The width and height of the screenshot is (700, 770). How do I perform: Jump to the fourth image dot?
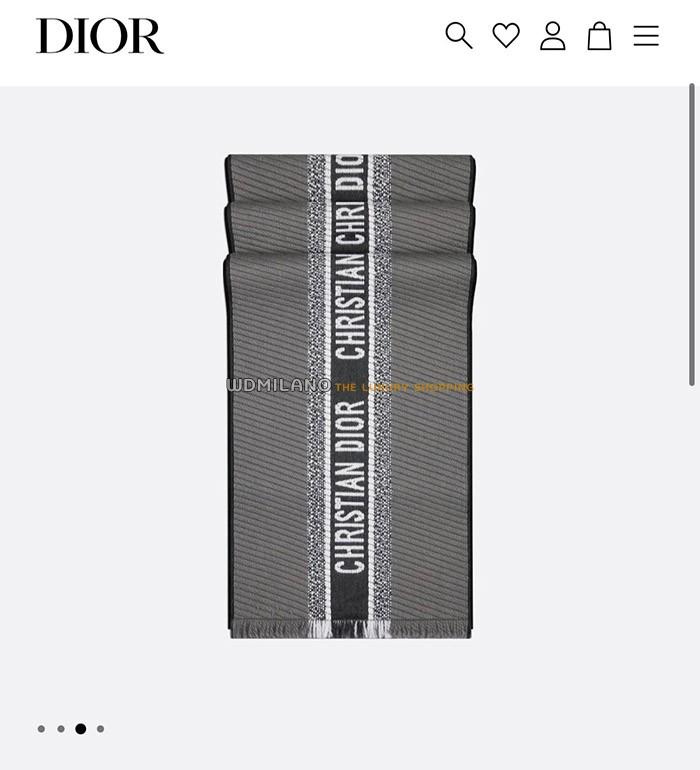(x=100, y=729)
